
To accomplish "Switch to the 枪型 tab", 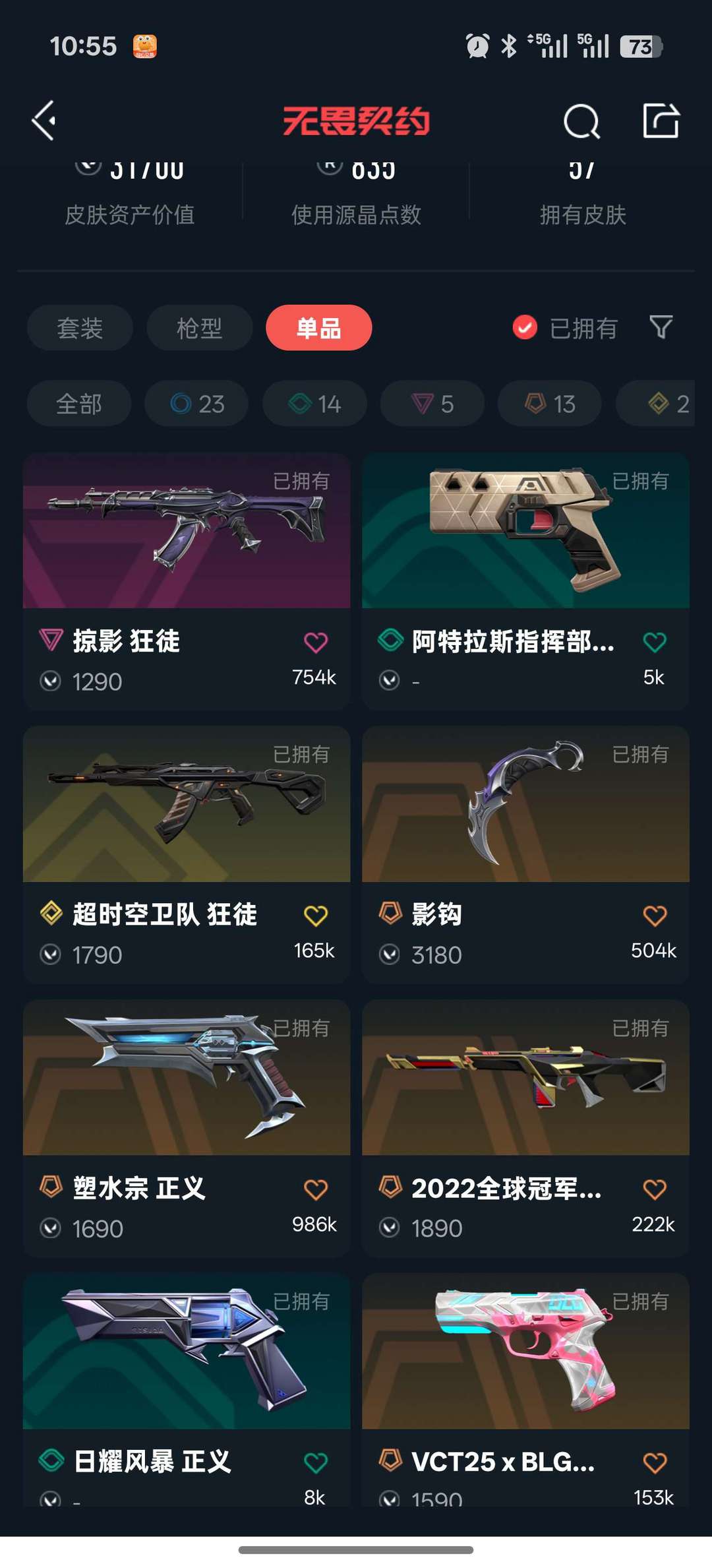I will click(199, 328).
